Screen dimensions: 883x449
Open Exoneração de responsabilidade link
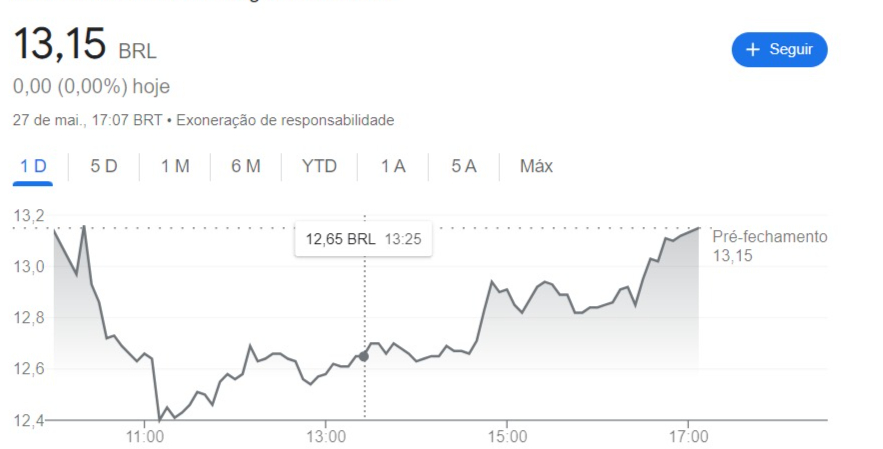coord(285,120)
